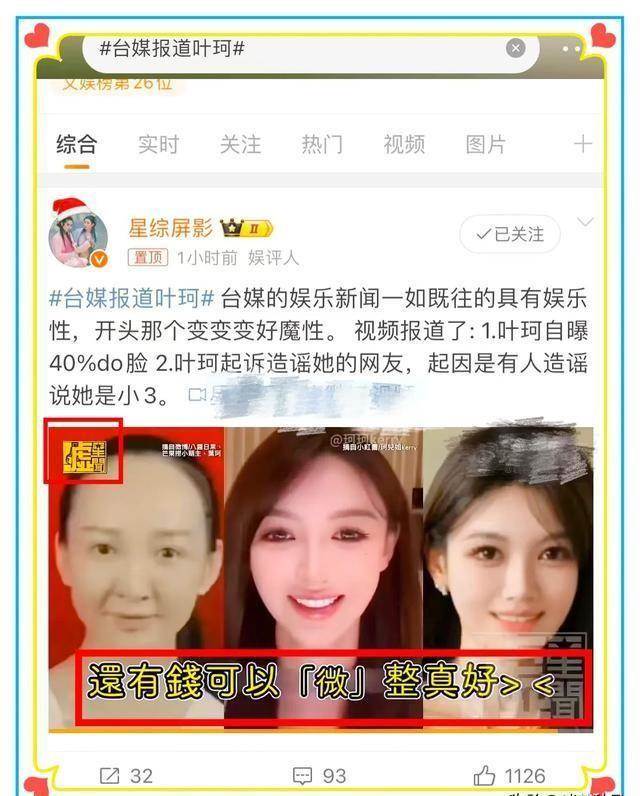Image resolution: width=640 pixels, height=796 pixels.
Task: Open the #台媒报道叶珂# hashtag link
Action: click(x=131, y=298)
